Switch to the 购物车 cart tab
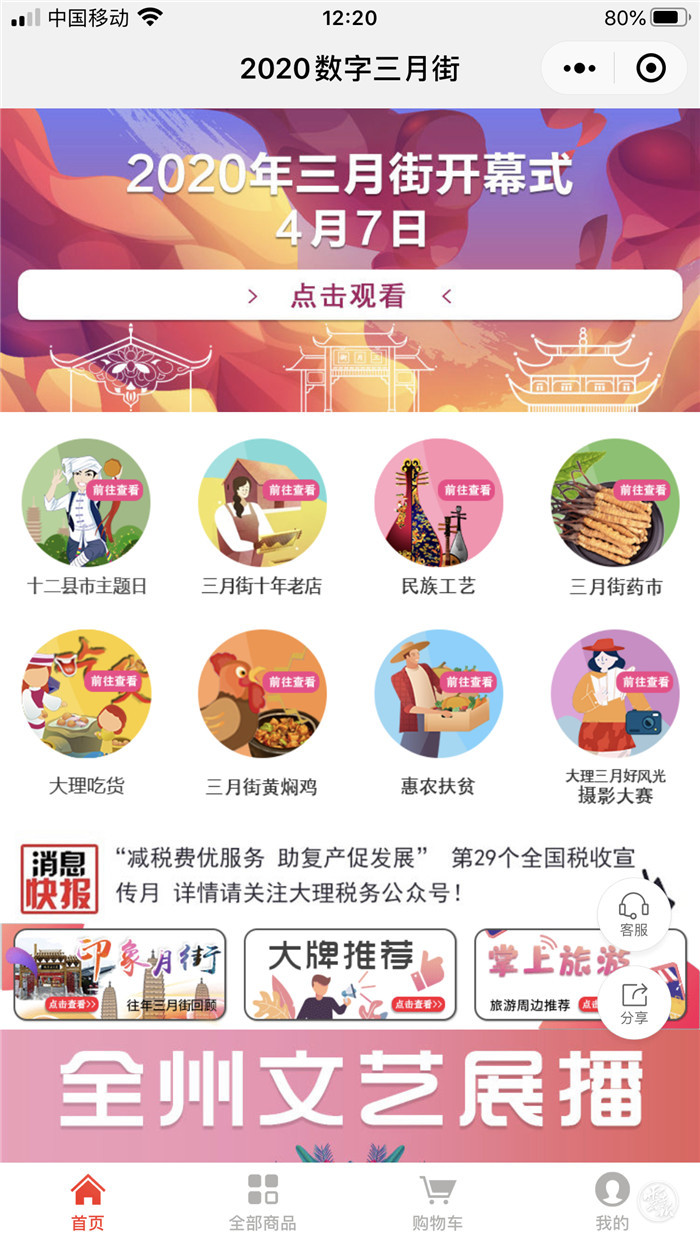700x1244 pixels. pos(438,1202)
